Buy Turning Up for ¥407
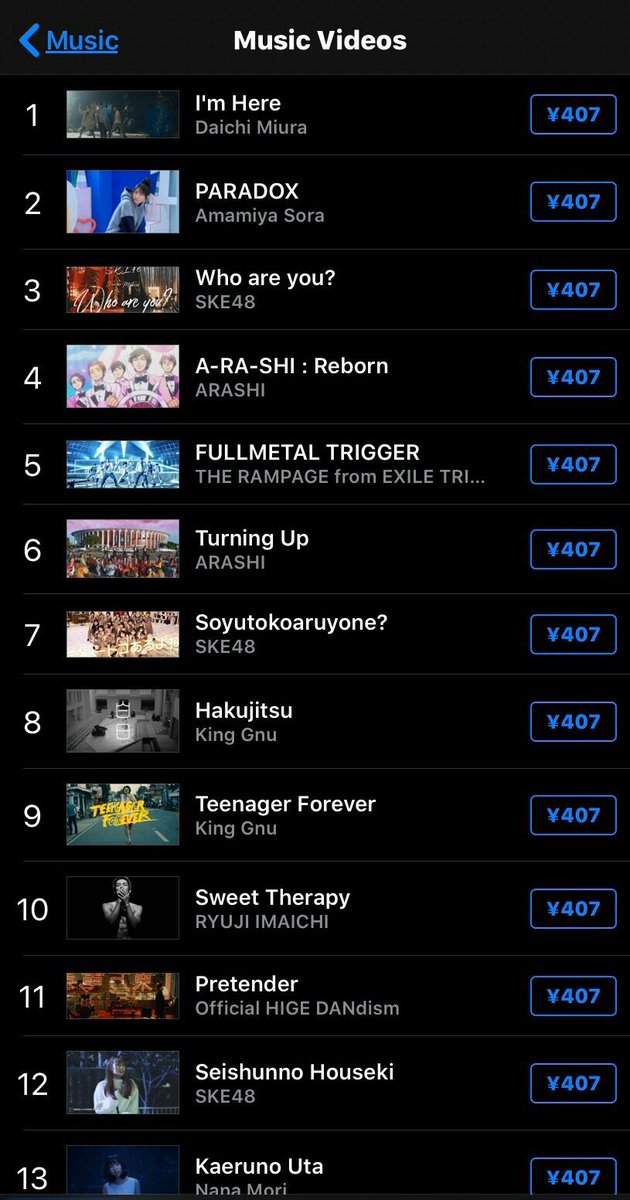Image resolution: width=630 pixels, height=1200 pixels. point(573,549)
